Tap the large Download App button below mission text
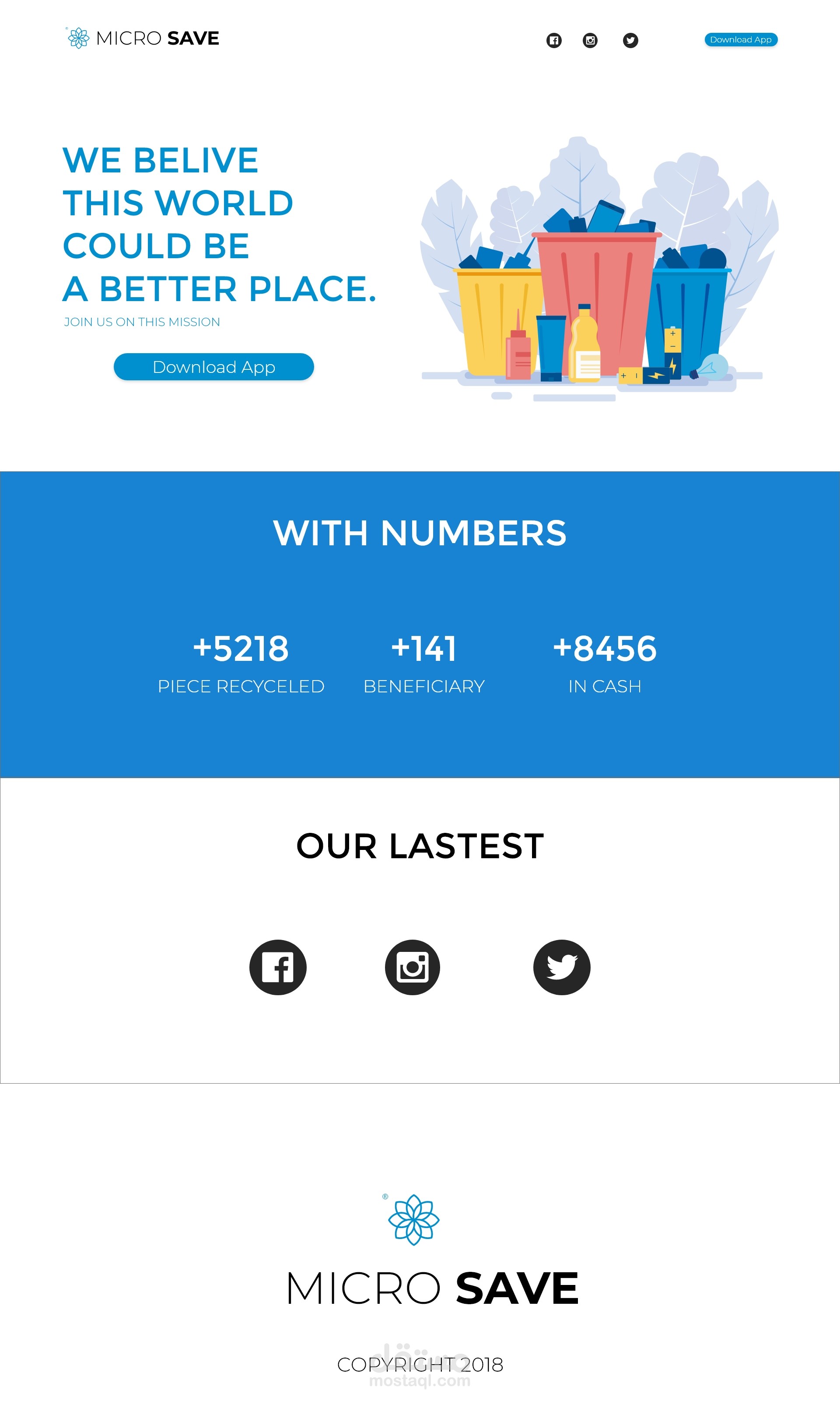The width and height of the screenshot is (840, 1418). 213,367
